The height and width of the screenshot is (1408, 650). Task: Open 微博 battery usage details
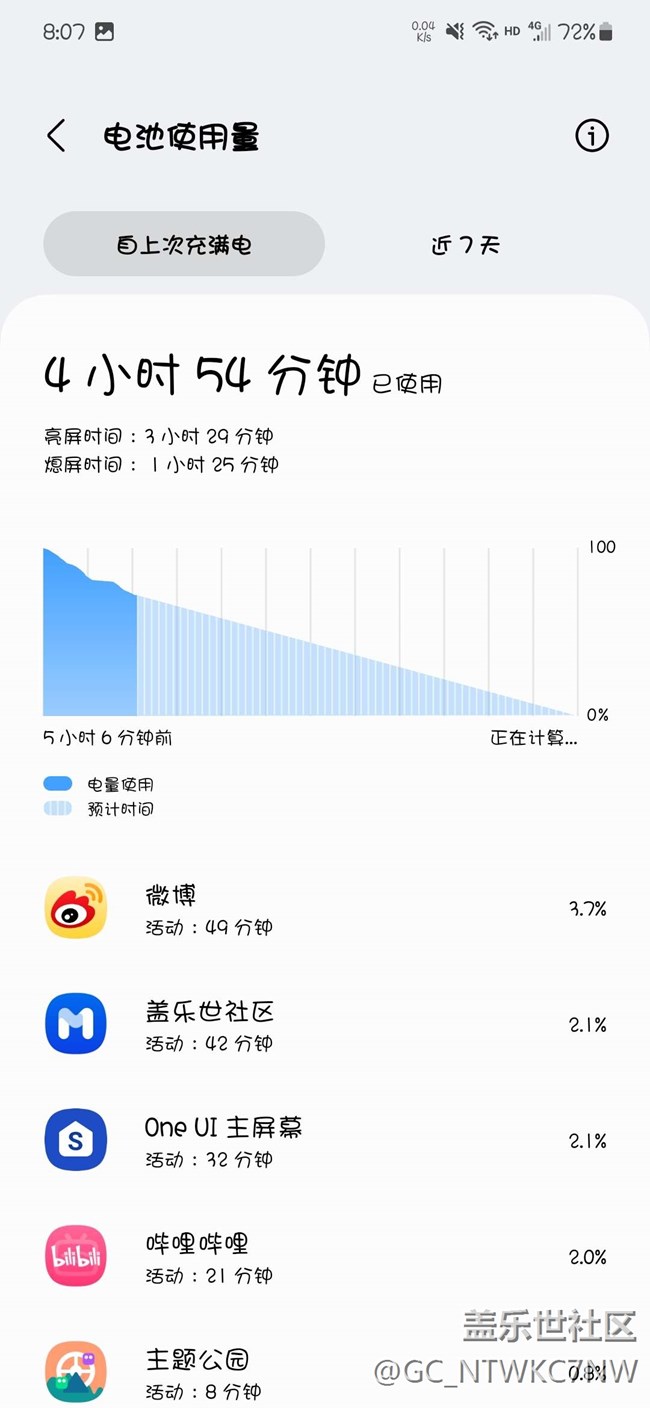point(325,909)
